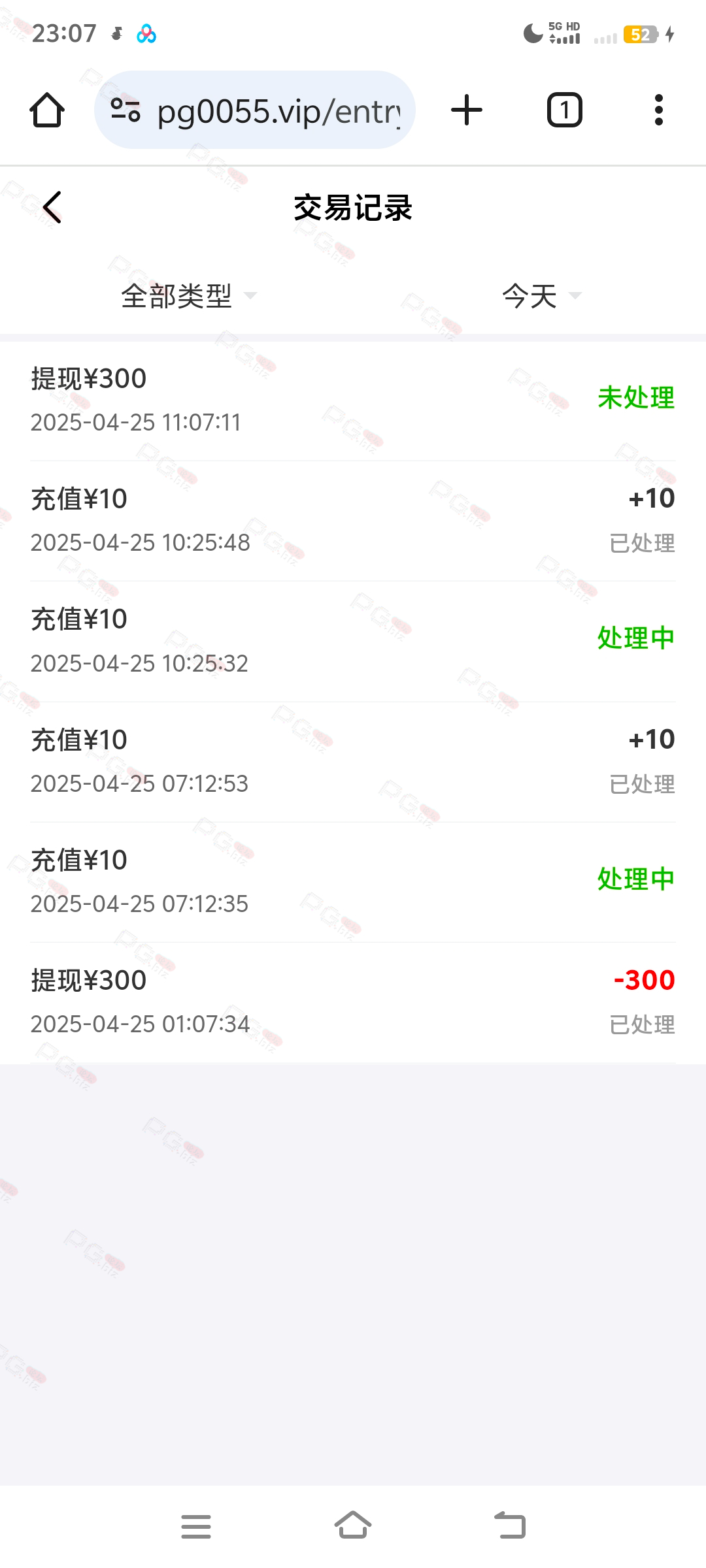Open the 充值¥10 record from 07:12:35

(353, 882)
